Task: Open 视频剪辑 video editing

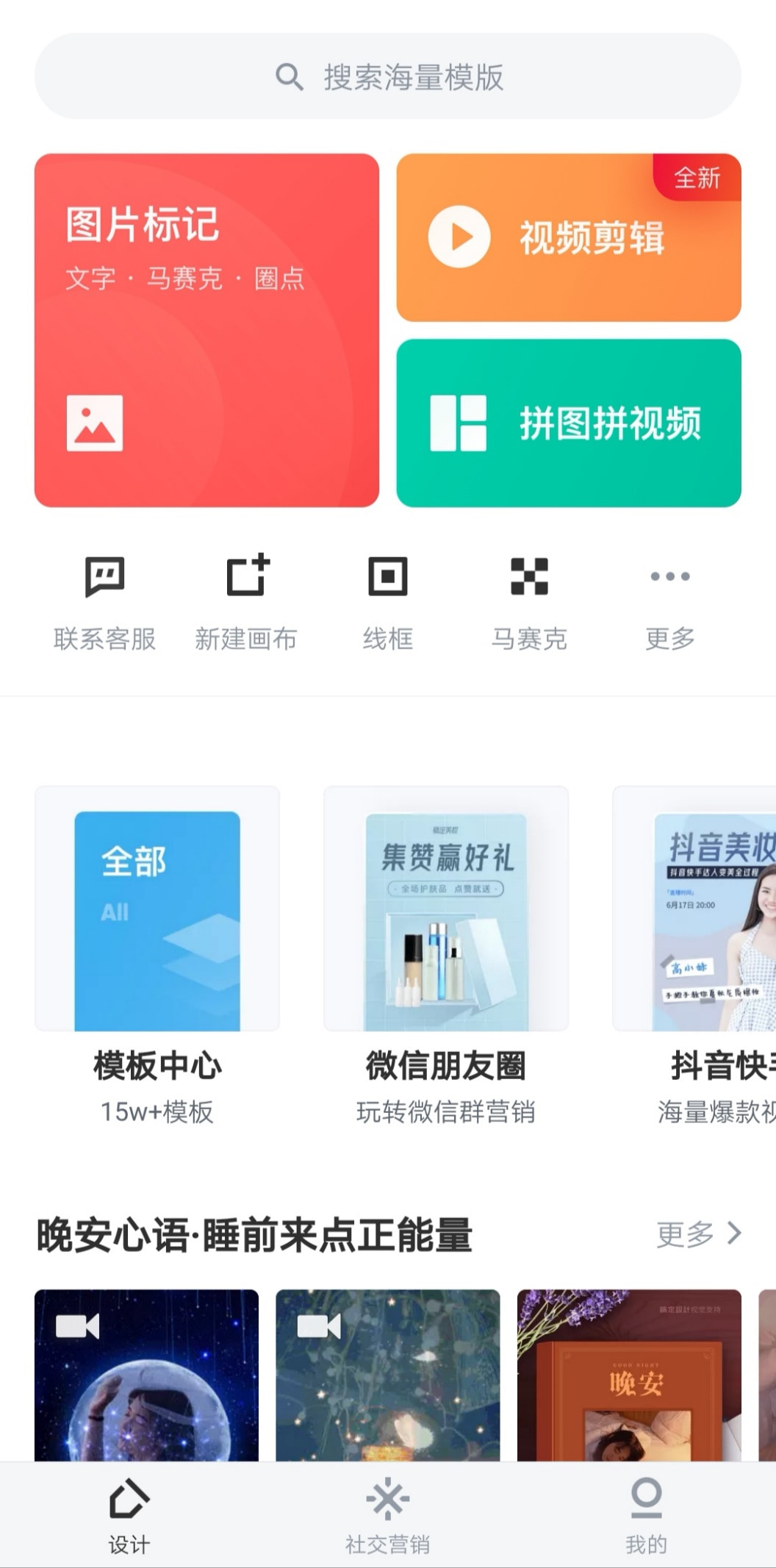Action: tap(568, 237)
